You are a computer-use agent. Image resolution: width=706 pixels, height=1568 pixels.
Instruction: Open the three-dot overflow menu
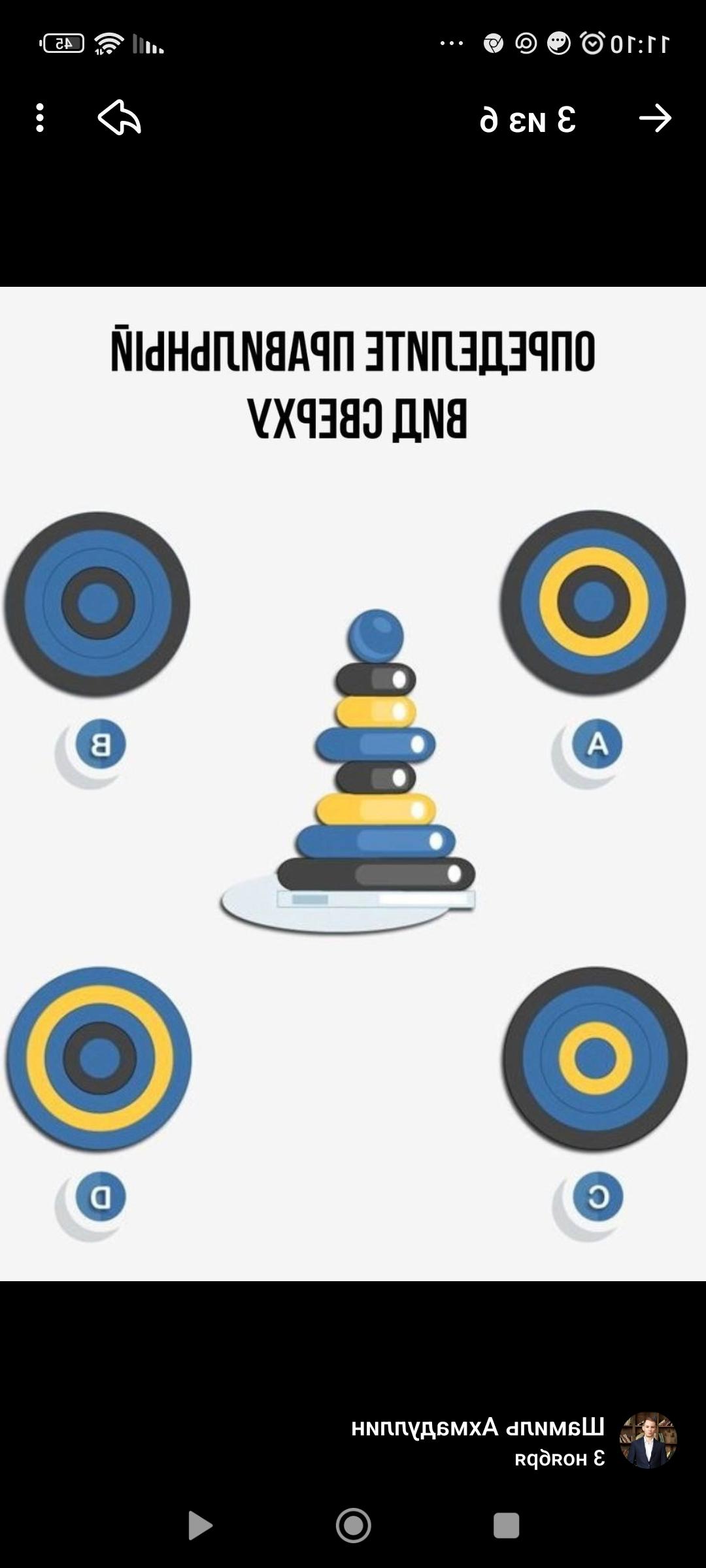[x=40, y=118]
